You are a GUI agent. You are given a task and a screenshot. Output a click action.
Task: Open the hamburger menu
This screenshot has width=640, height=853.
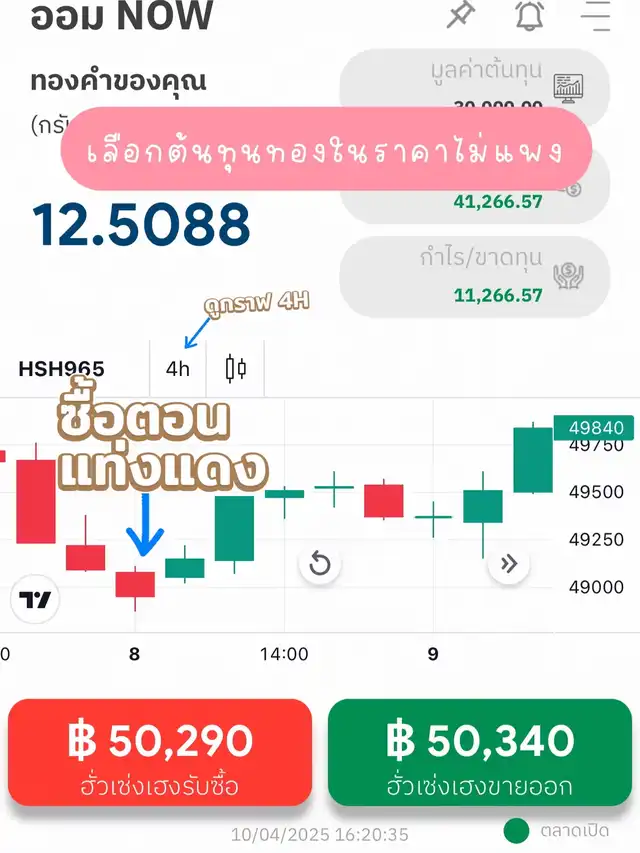pos(596,15)
